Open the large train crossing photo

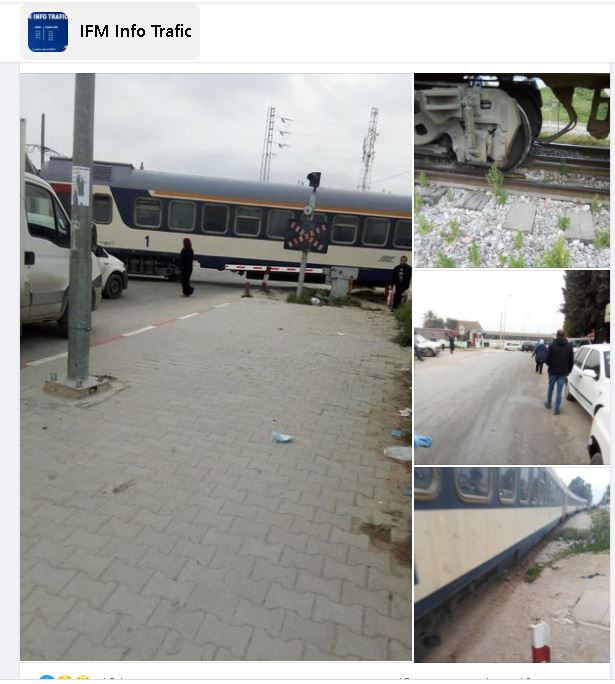[216, 366]
